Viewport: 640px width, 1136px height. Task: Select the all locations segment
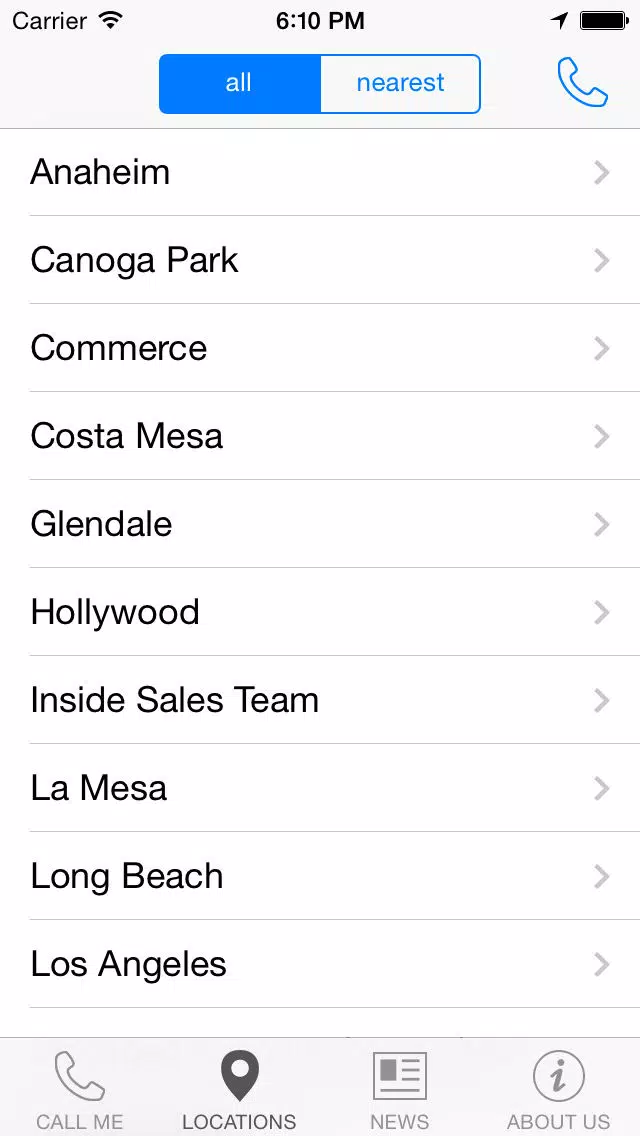point(239,83)
